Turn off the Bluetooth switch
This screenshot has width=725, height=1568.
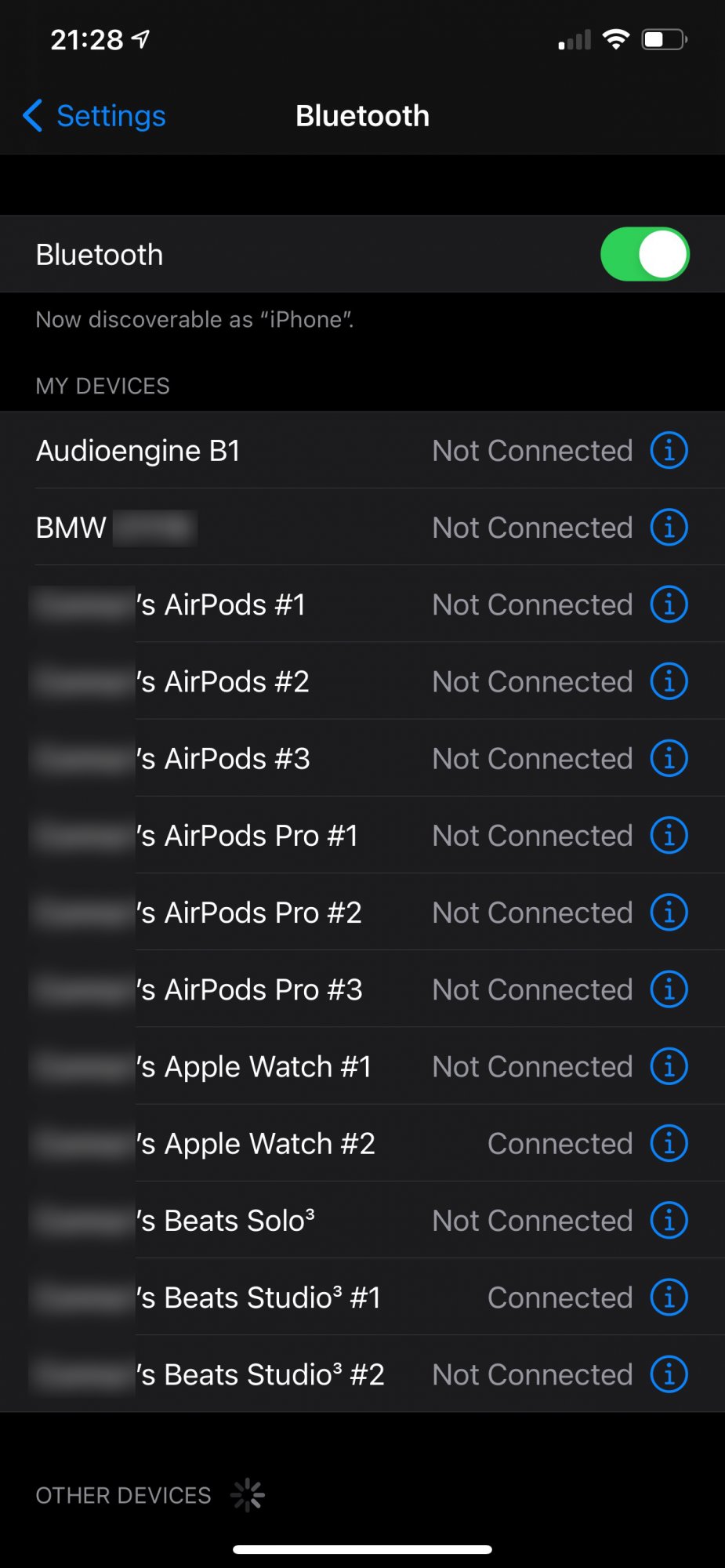(x=644, y=254)
